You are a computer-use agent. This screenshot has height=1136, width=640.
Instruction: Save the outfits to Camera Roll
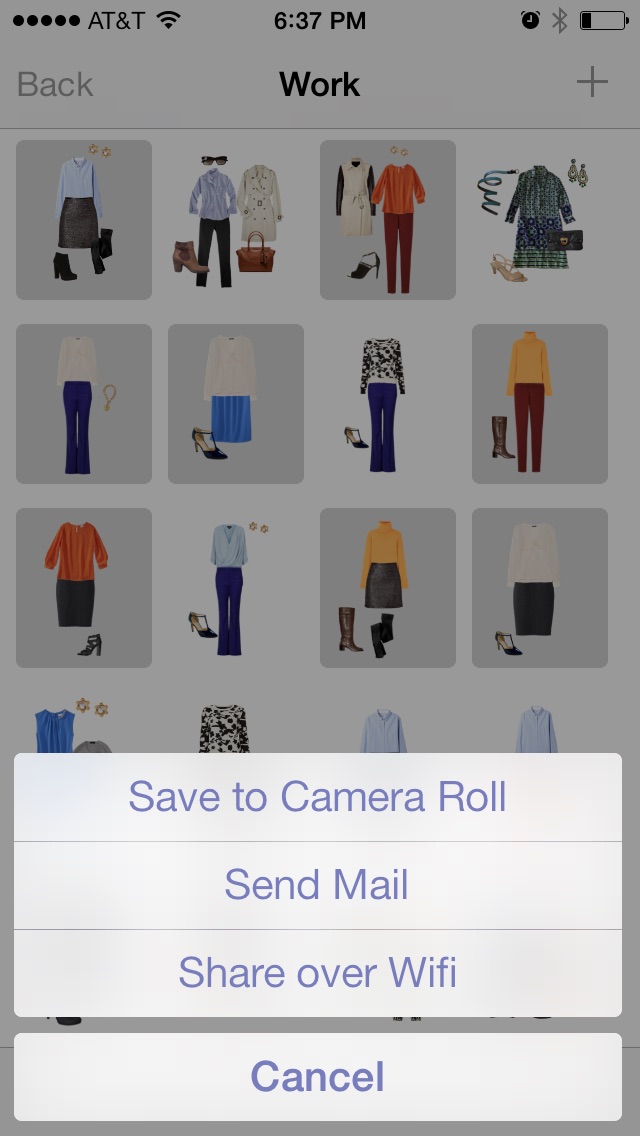(x=317, y=797)
